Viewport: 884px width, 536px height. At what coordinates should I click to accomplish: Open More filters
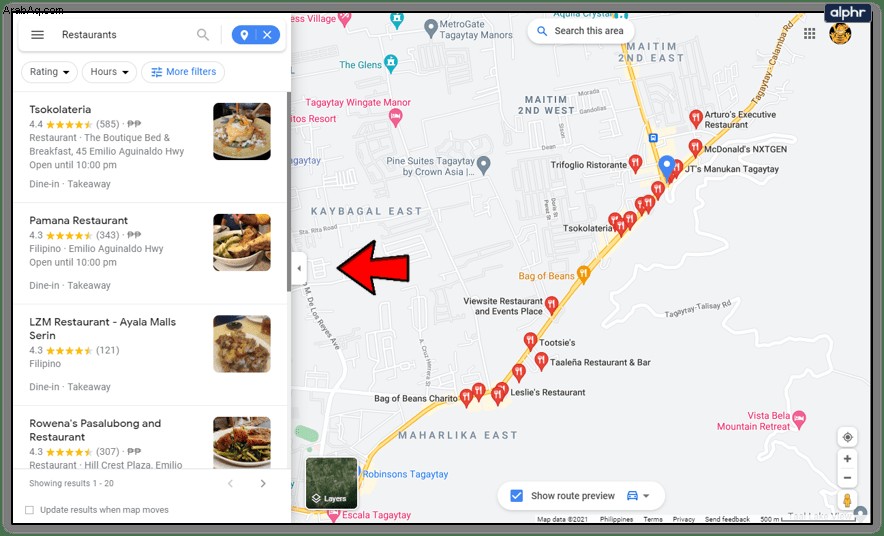[x=183, y=72]
